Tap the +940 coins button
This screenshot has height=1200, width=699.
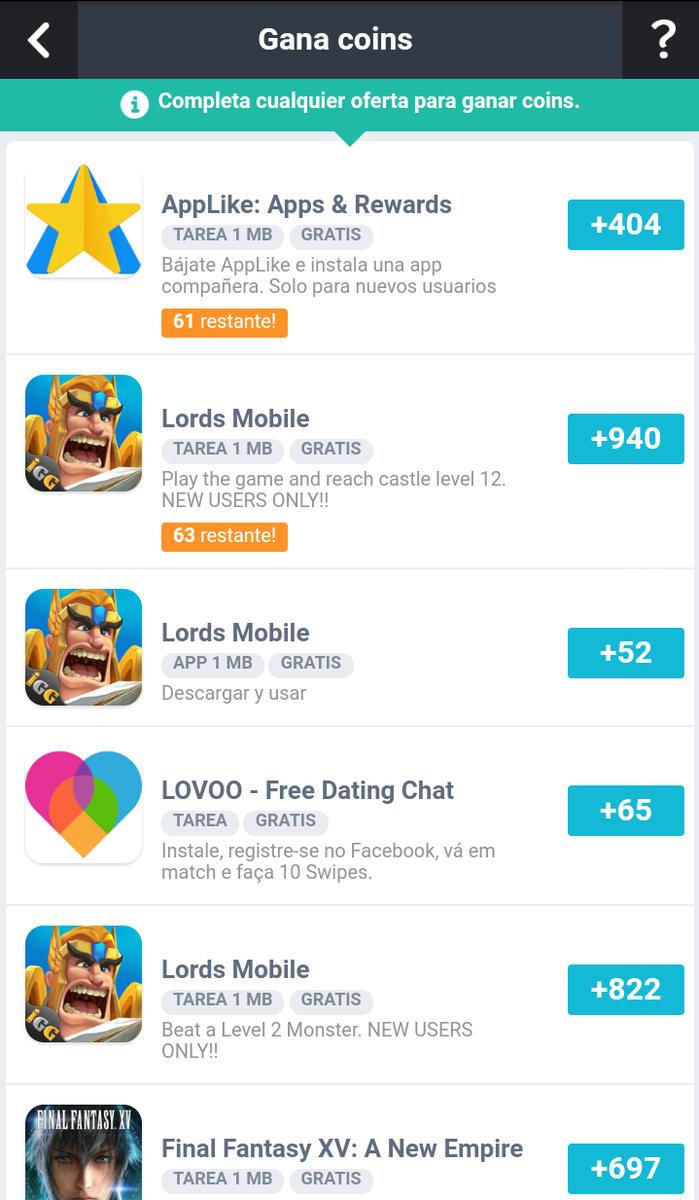pos(625,439)
